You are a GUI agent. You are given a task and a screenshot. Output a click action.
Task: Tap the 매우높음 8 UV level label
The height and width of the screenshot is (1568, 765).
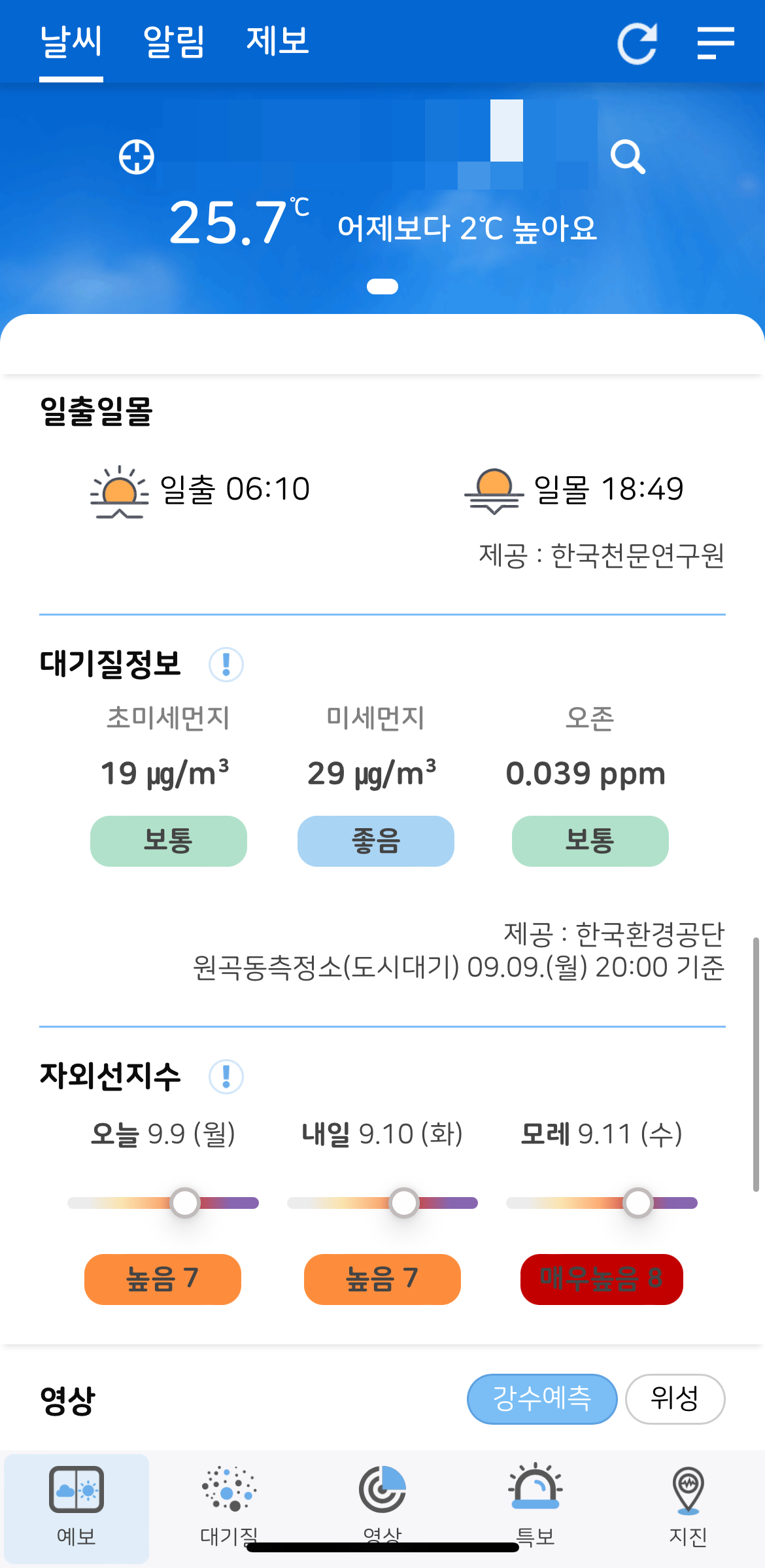(601, 1280)
